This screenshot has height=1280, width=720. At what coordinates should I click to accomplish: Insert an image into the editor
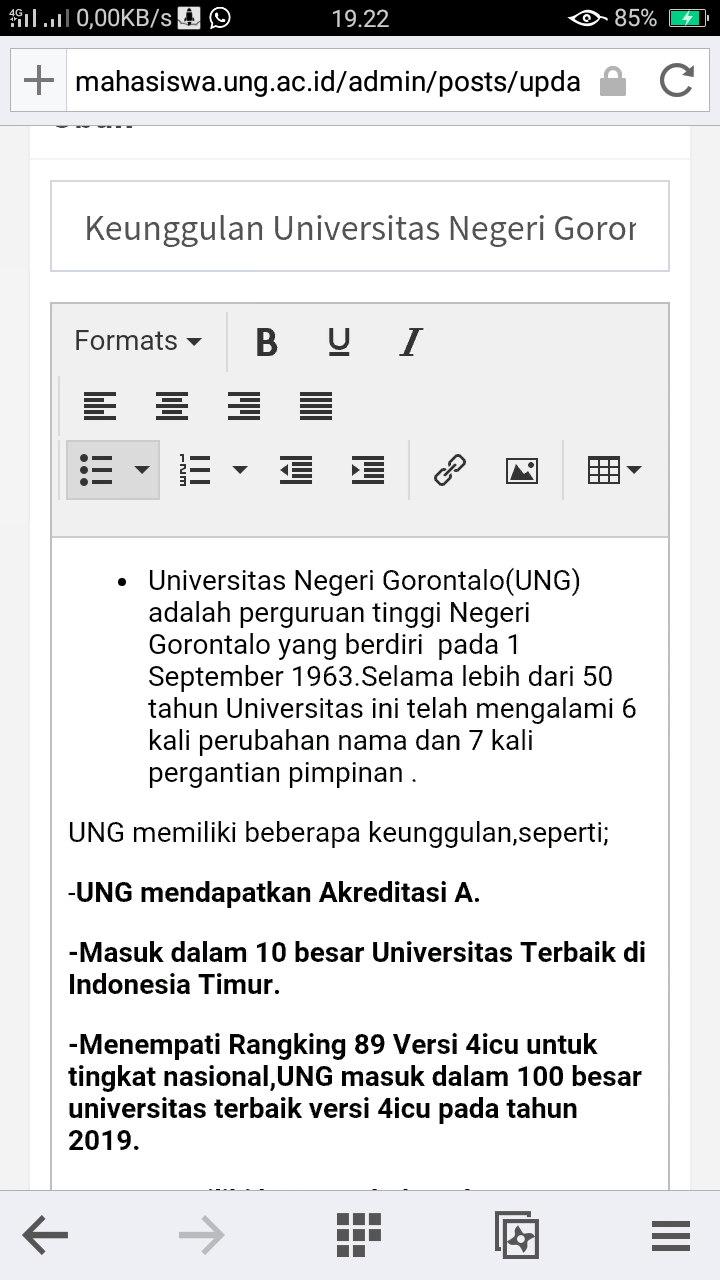(522, 469)
